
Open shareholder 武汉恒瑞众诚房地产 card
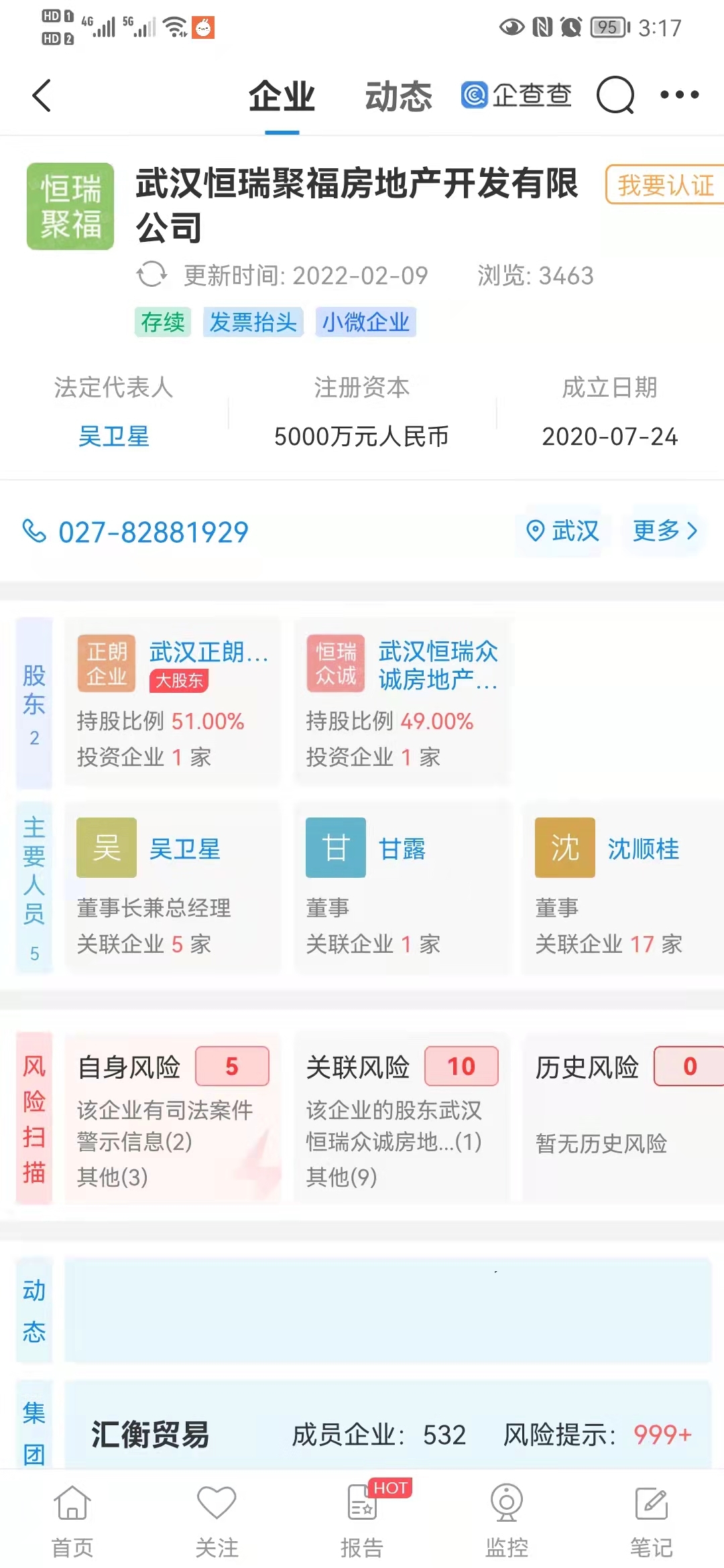(x=401, y=701)
